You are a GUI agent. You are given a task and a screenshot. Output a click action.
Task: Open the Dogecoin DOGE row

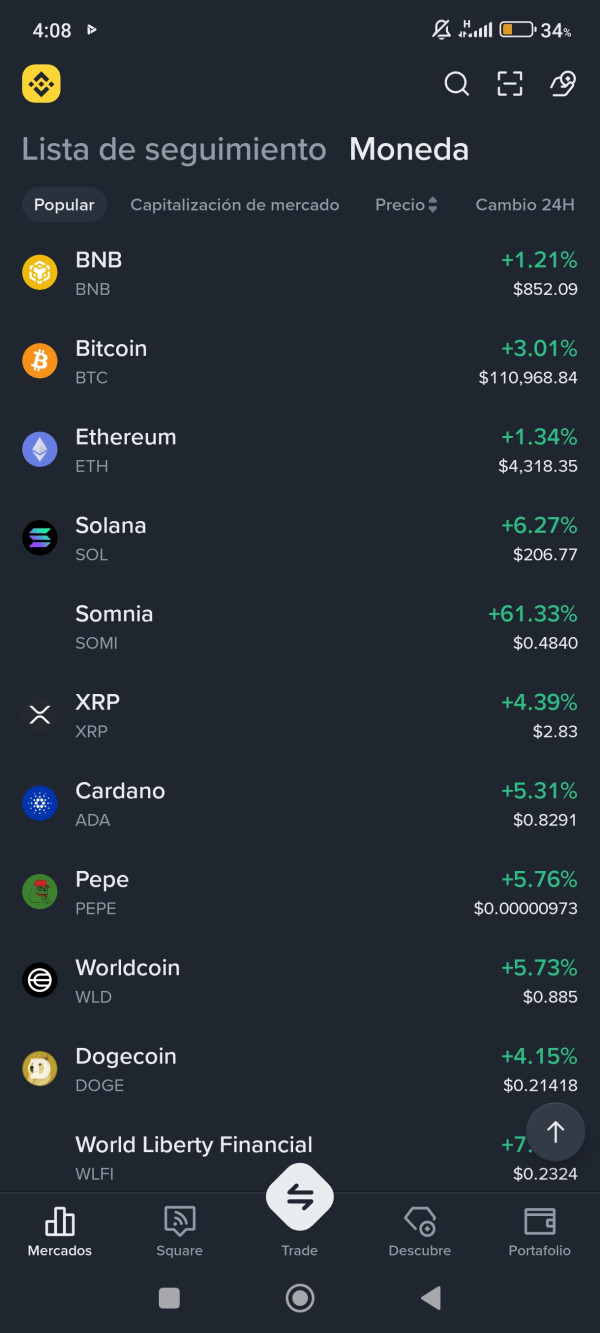[x=300, y=1069]
